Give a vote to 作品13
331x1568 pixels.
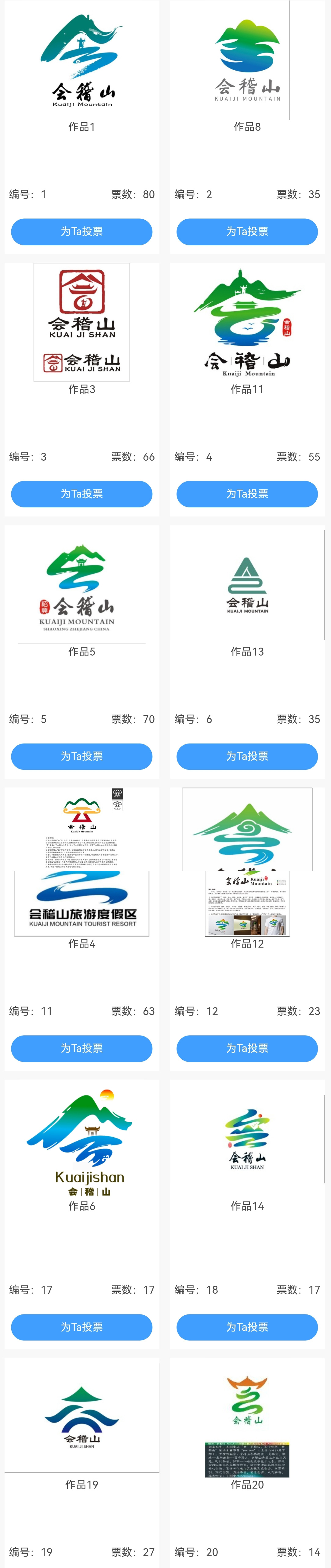(247, 756)
